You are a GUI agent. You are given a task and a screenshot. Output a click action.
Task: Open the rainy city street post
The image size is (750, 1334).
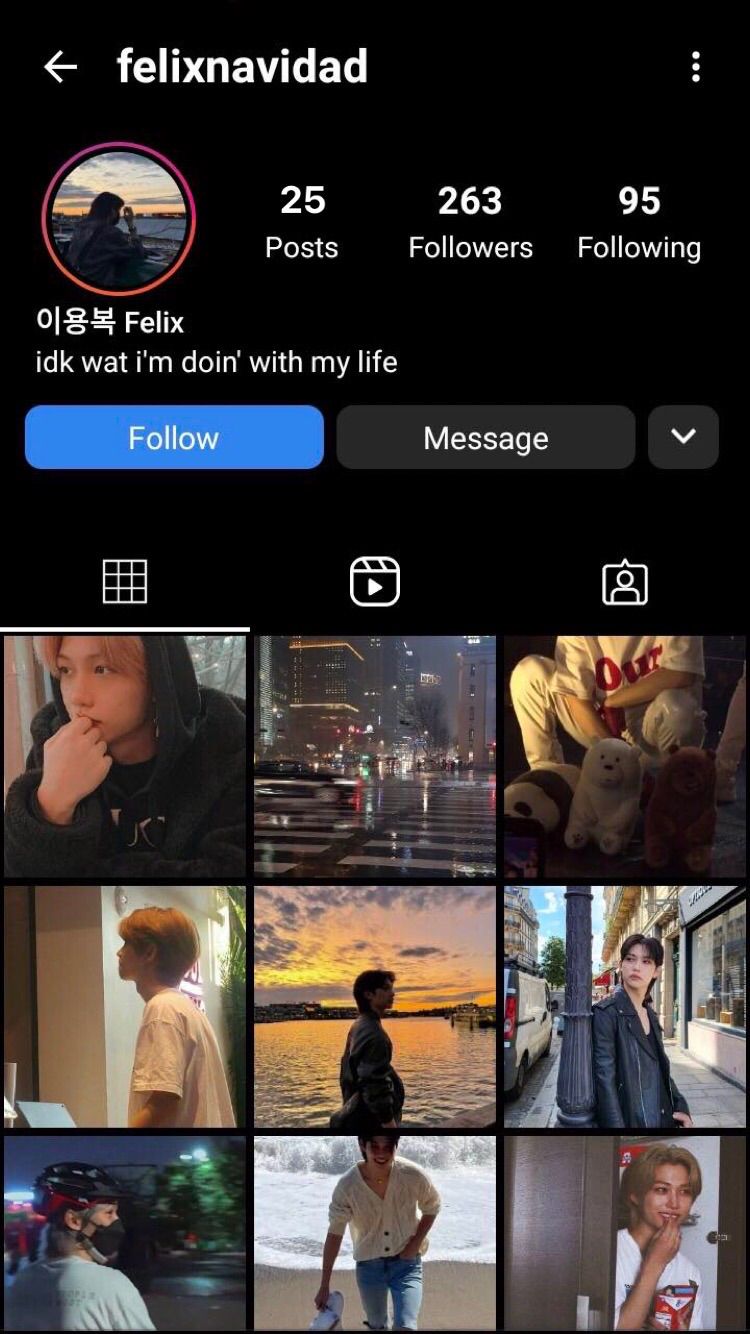(375, 756)
